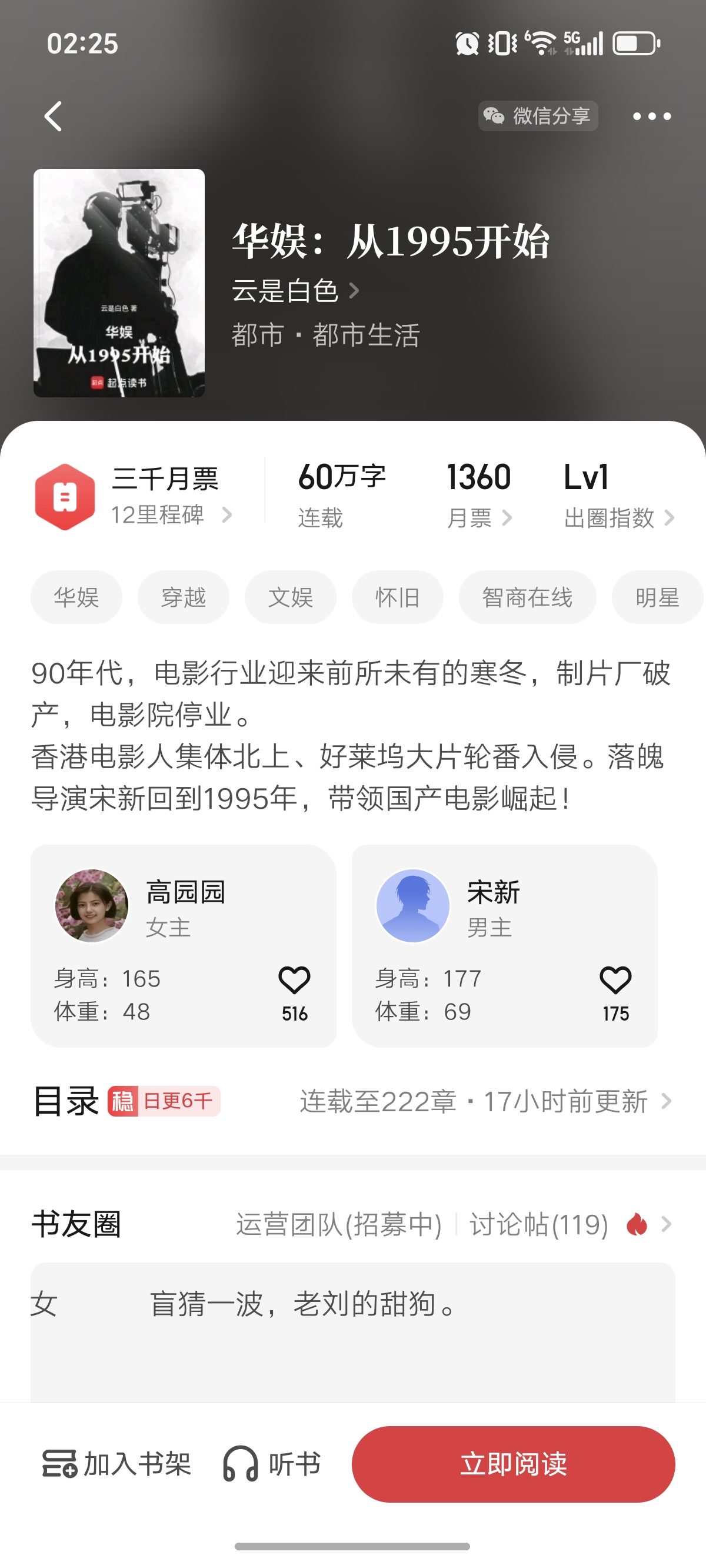The width and height of the screenshot is (706, 1568).
Task: Choose the 怀旧 tag chip
Action: 398,597
